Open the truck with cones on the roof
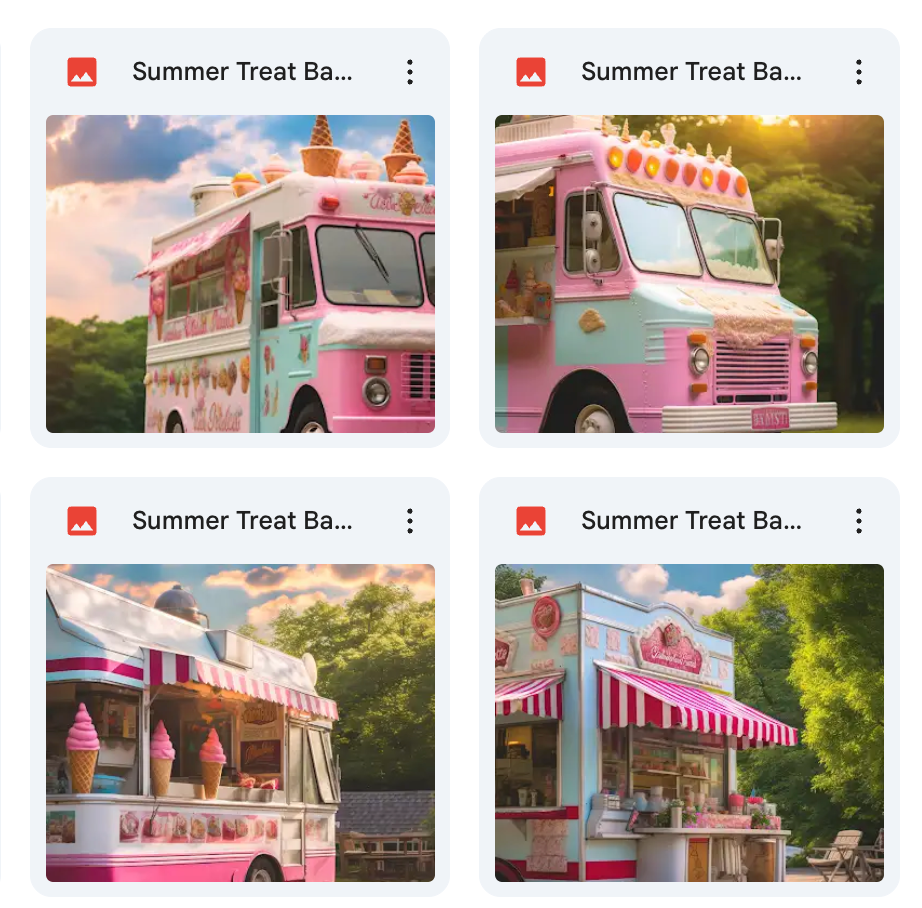The width and height of the screenshot is (922, 908). click(x=240, y=273)
